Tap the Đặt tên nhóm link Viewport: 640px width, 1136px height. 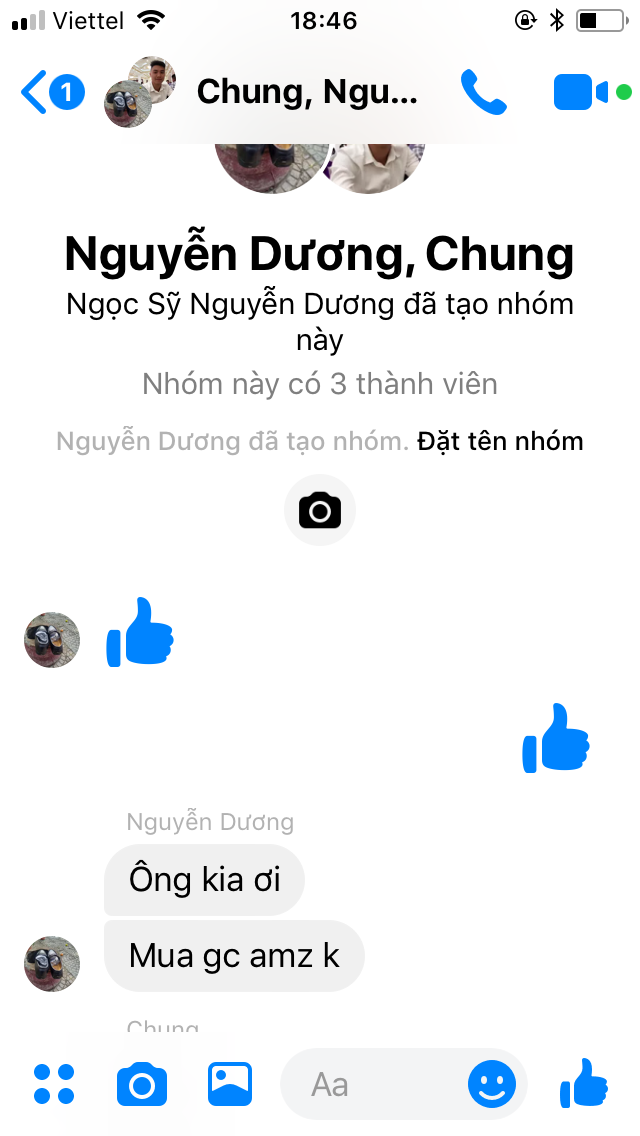point(500,441)
